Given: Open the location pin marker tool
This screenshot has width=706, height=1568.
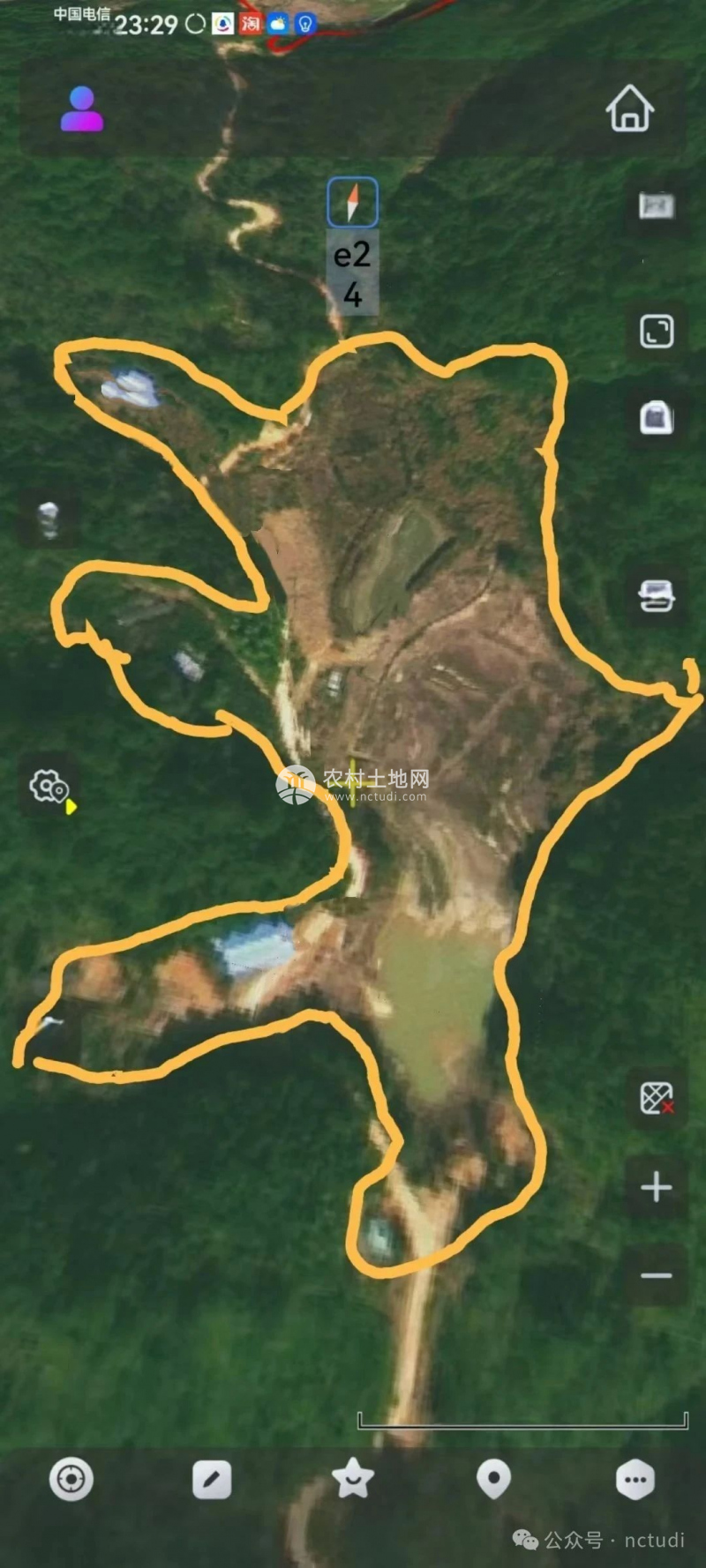Looking at the screenshot, I should point(493,1479).
